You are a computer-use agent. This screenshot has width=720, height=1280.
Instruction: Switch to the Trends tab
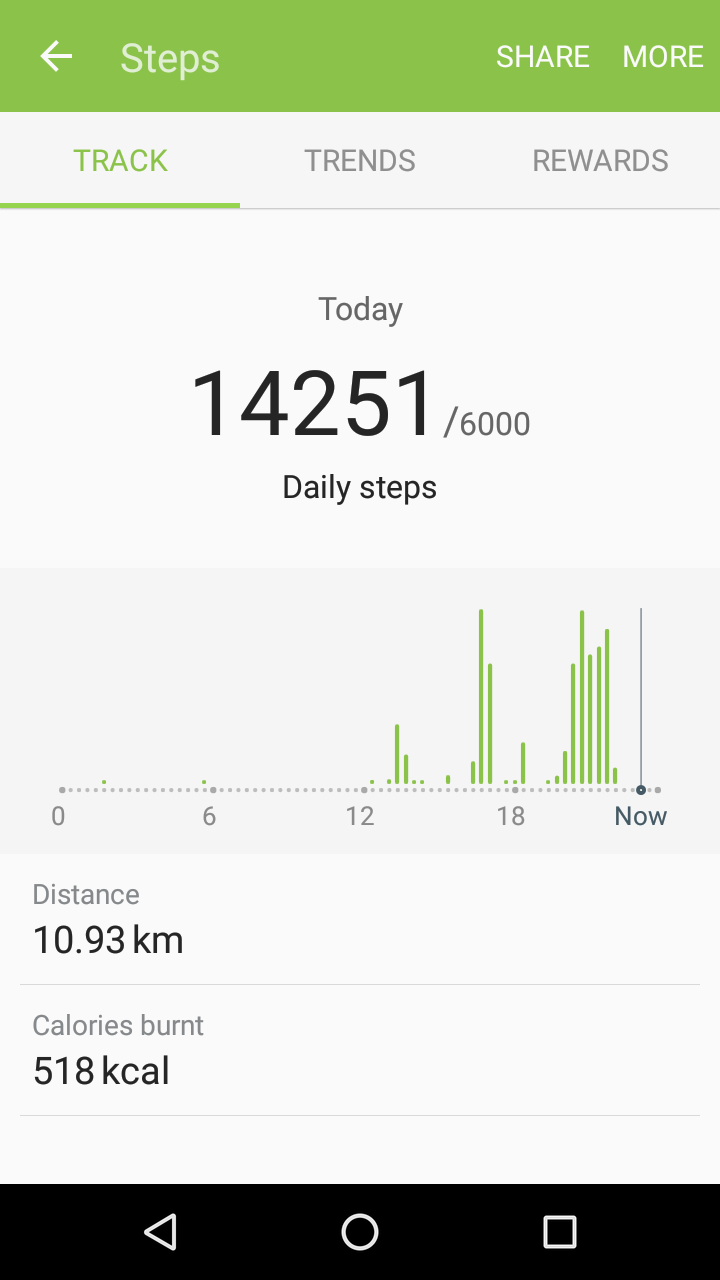[360, 161]
